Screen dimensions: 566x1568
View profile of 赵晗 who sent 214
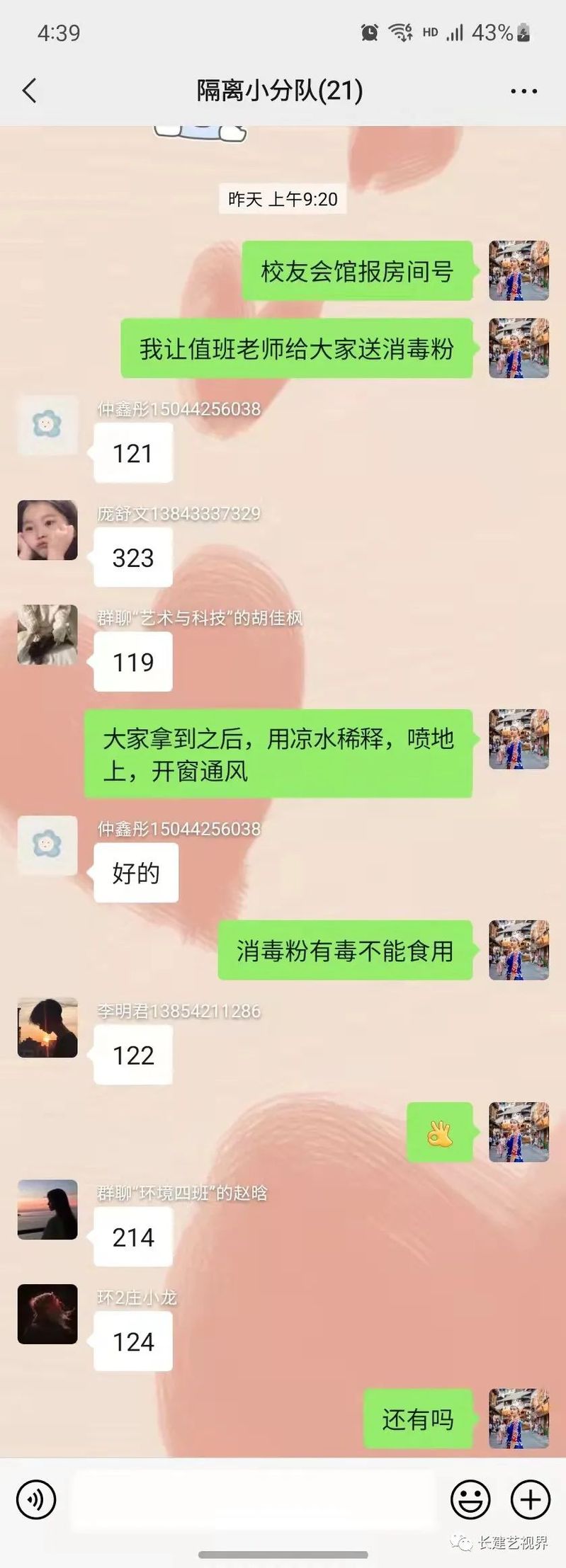pyautogui.click(x=47, y=1210)
